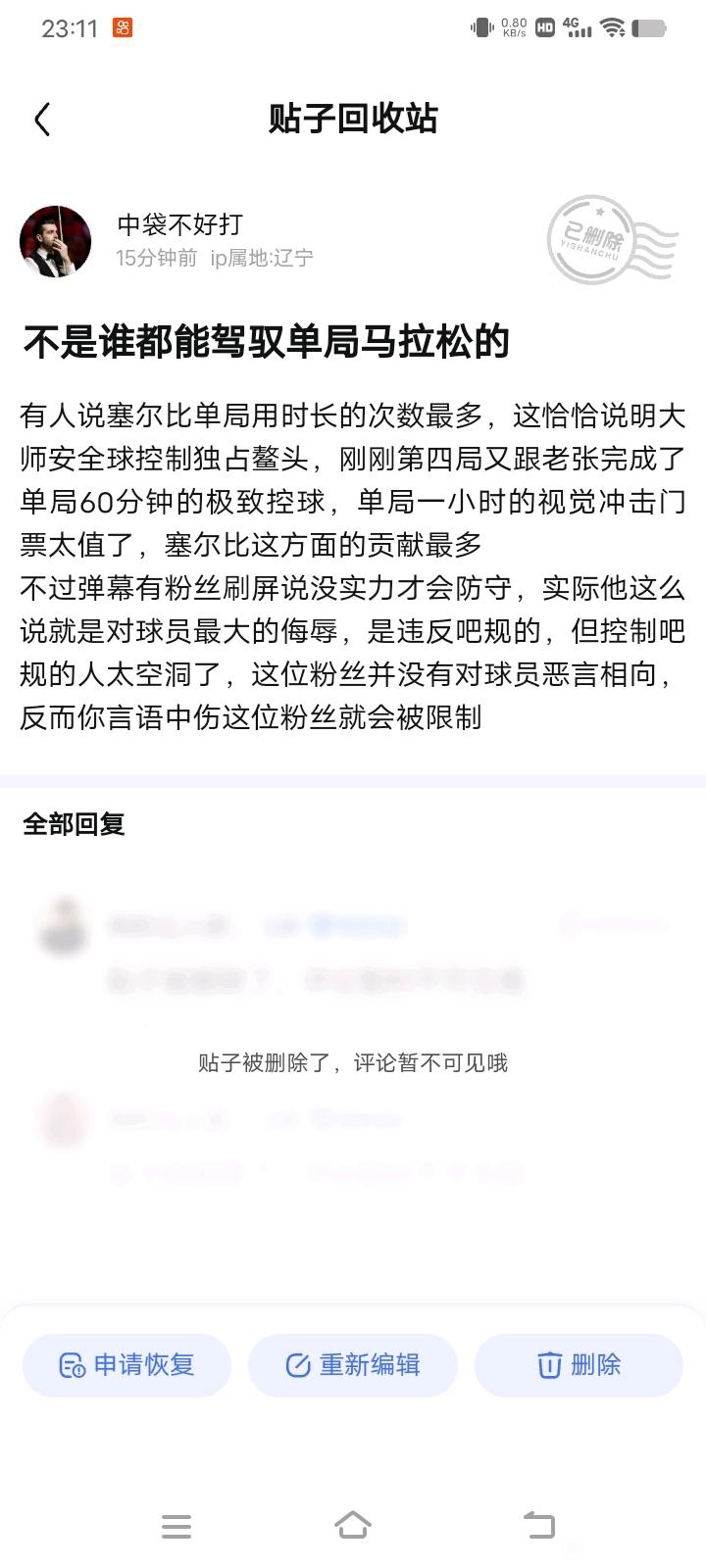Permanently delete post with 删除
Viewport: 706px width, 1568px height.
[579, 1364]
